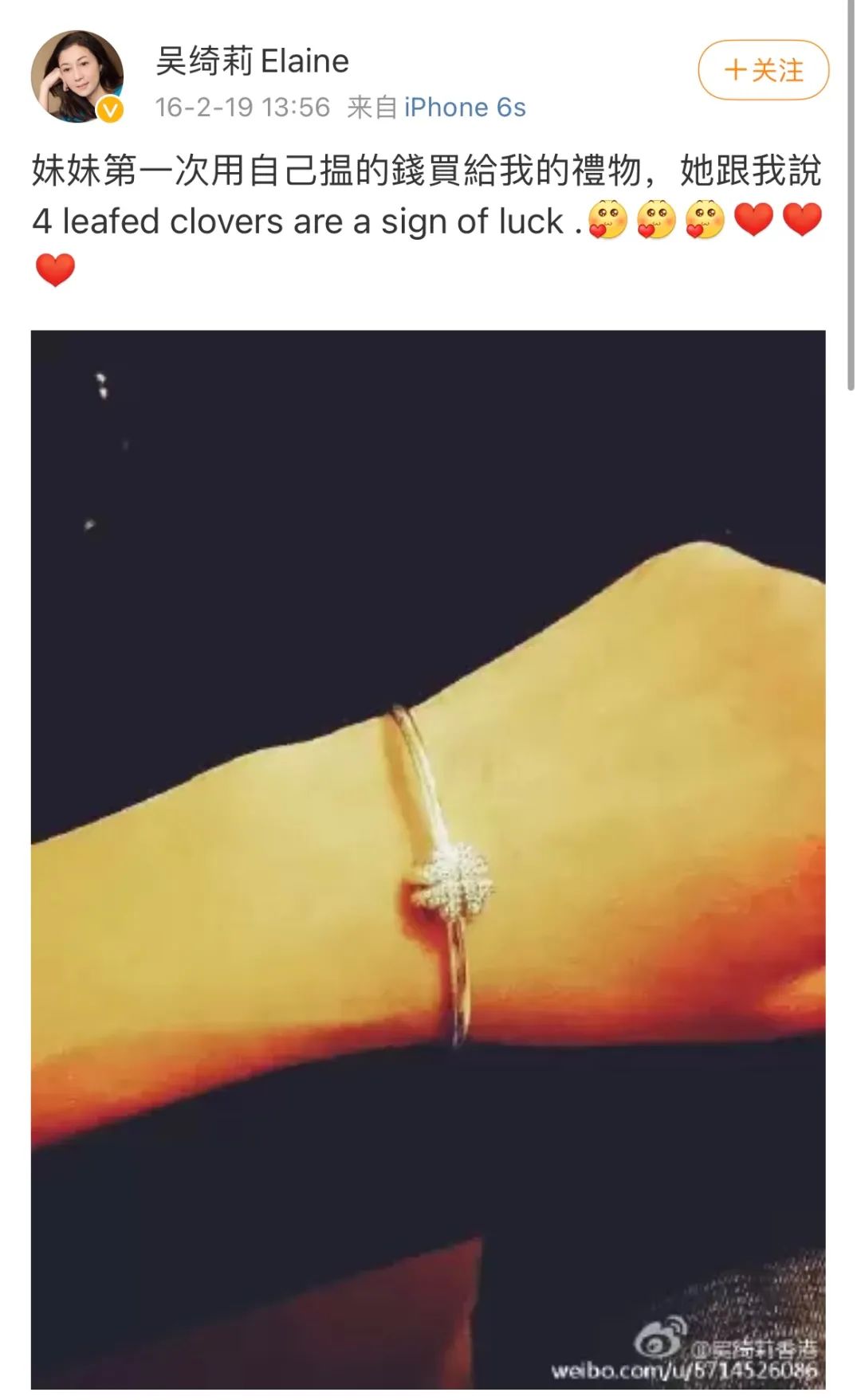Screen dimensions: 861x1400
Task: Open the 吴绮莉 Elaine username link
Action: [x=252, y=61]
